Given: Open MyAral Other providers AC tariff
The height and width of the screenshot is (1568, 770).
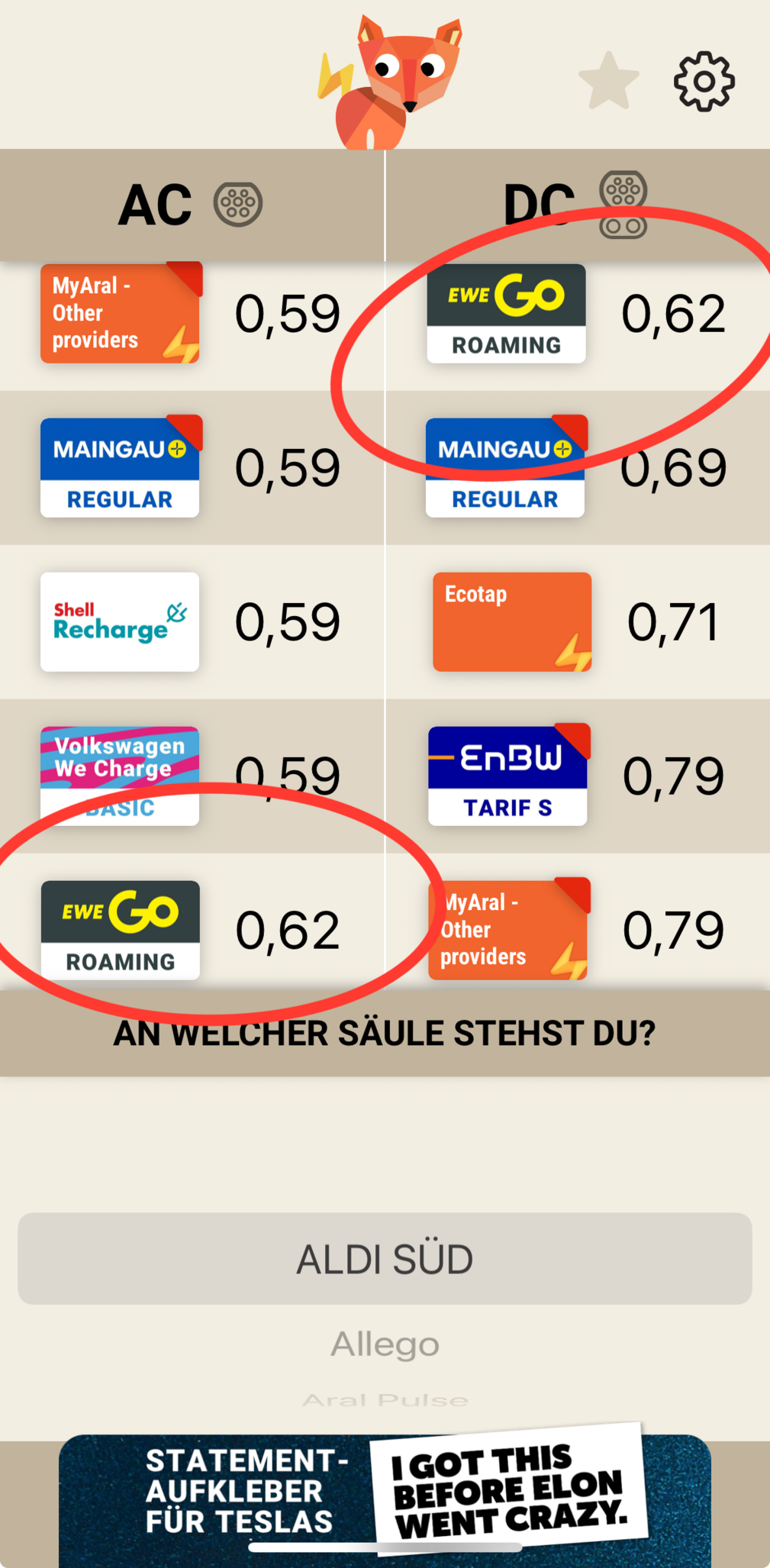Looking at the screenshot, I should [121, 313].
